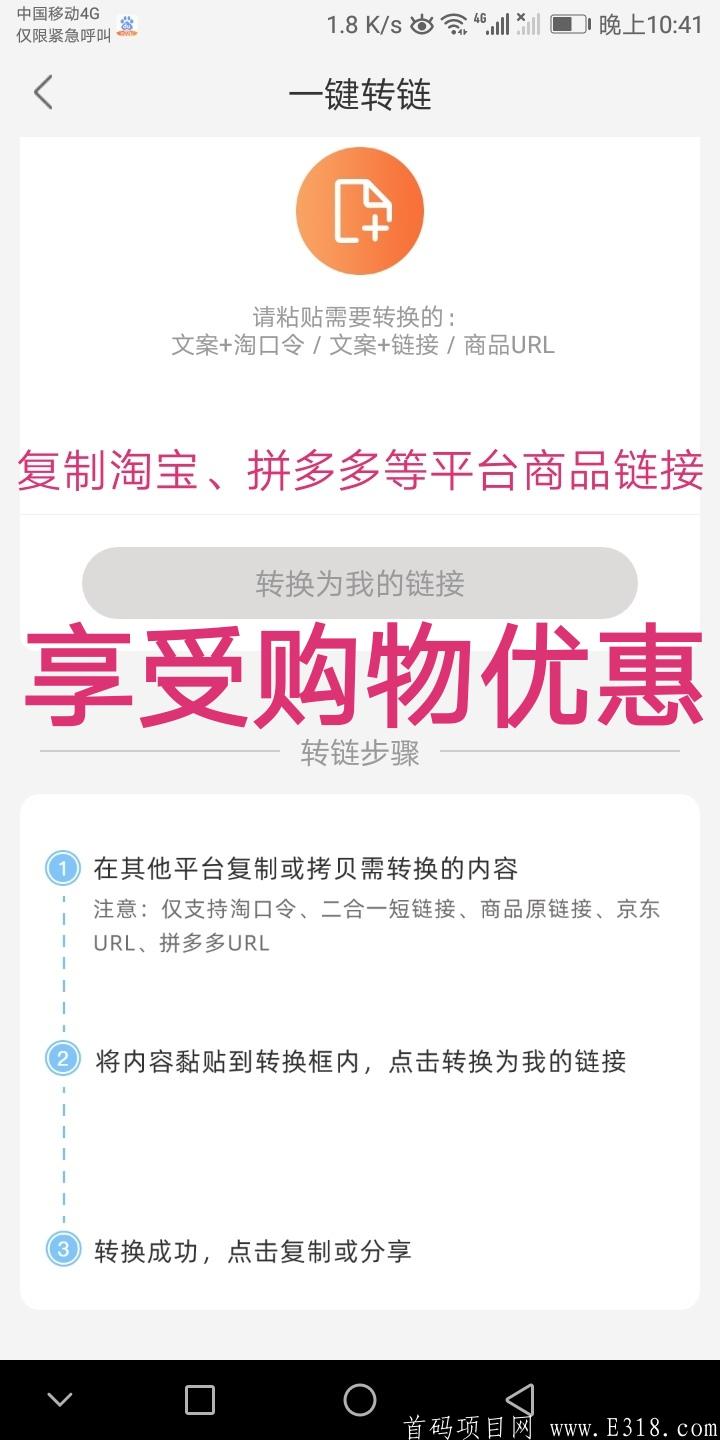This screenshot has width=720, height=1440.
Task: Tap the 转换为我的链接 button
Action: pyautogui.click(x=360, y=583)
